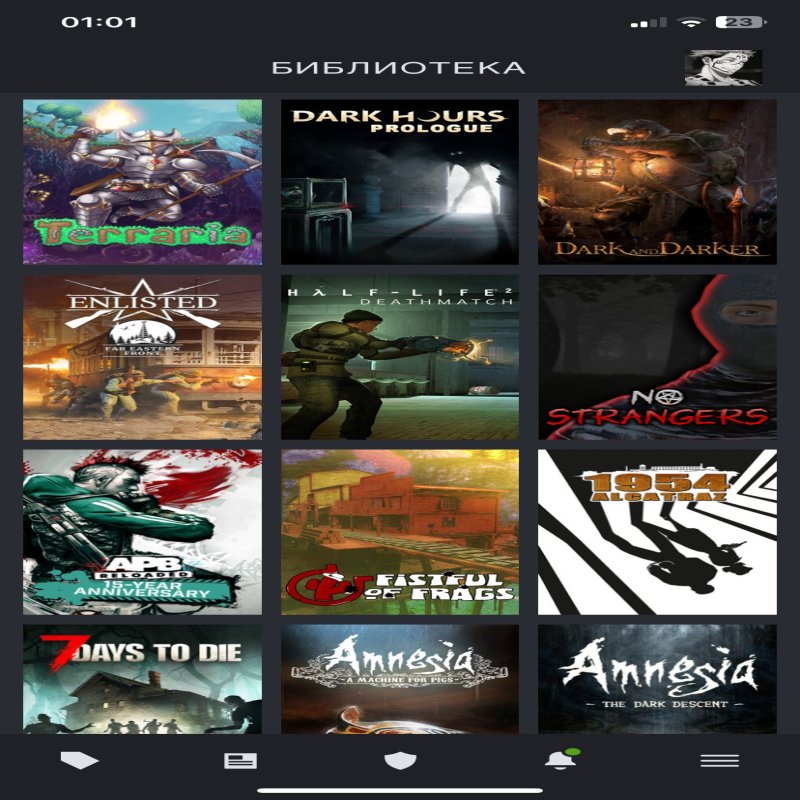The height and width of the screenshot is (800, 800).
Task: Select the No Strangers game tile
Action: tap(657, 357)
